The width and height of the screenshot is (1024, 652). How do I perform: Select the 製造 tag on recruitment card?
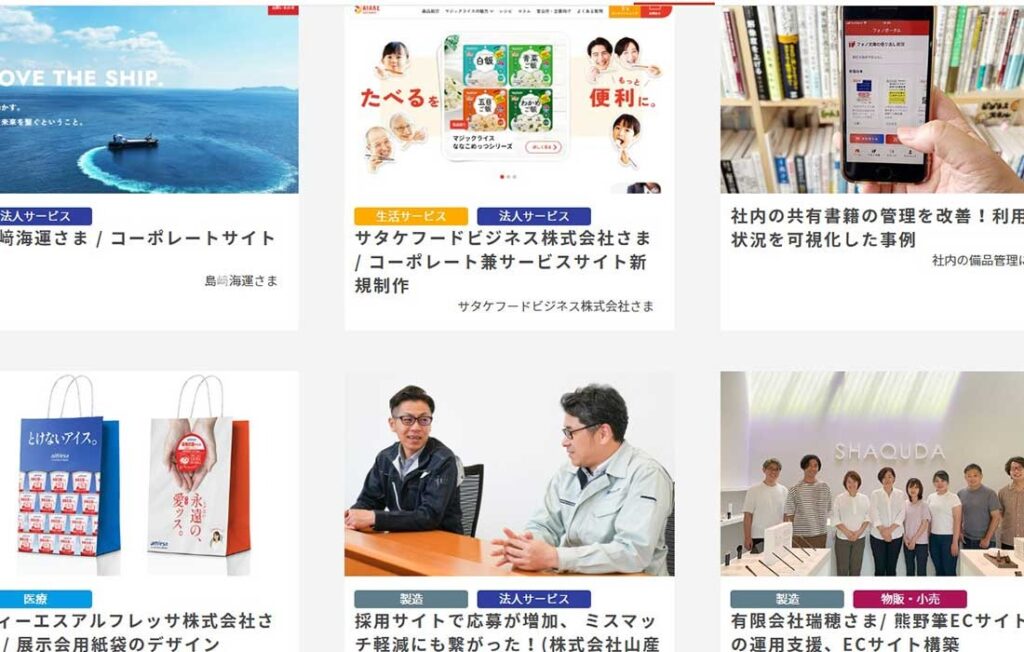(410, 599)
